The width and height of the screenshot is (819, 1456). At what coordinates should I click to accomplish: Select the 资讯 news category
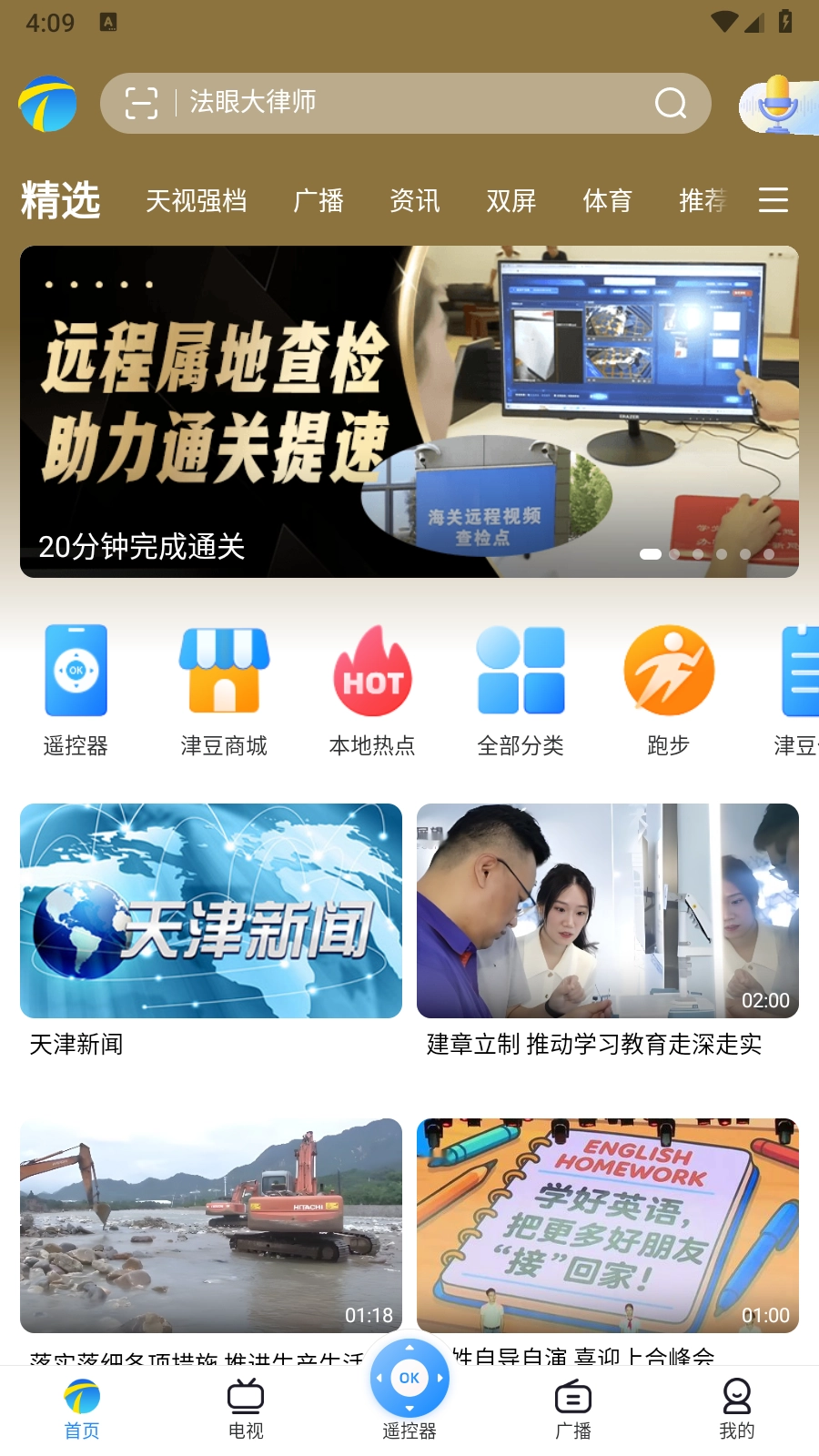(x=416, y=200)
